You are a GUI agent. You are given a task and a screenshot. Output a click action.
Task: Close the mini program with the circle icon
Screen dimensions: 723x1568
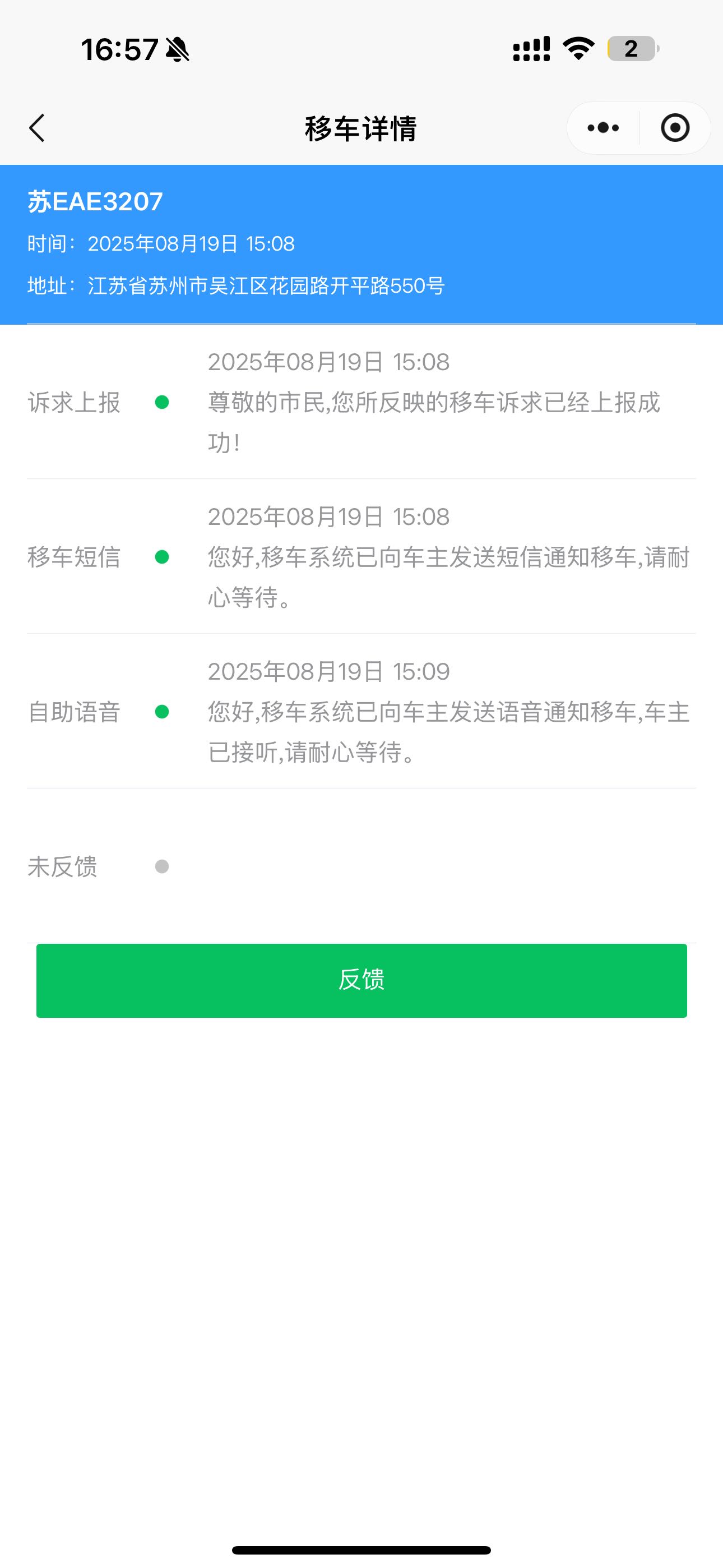click(x=675, y=128)
